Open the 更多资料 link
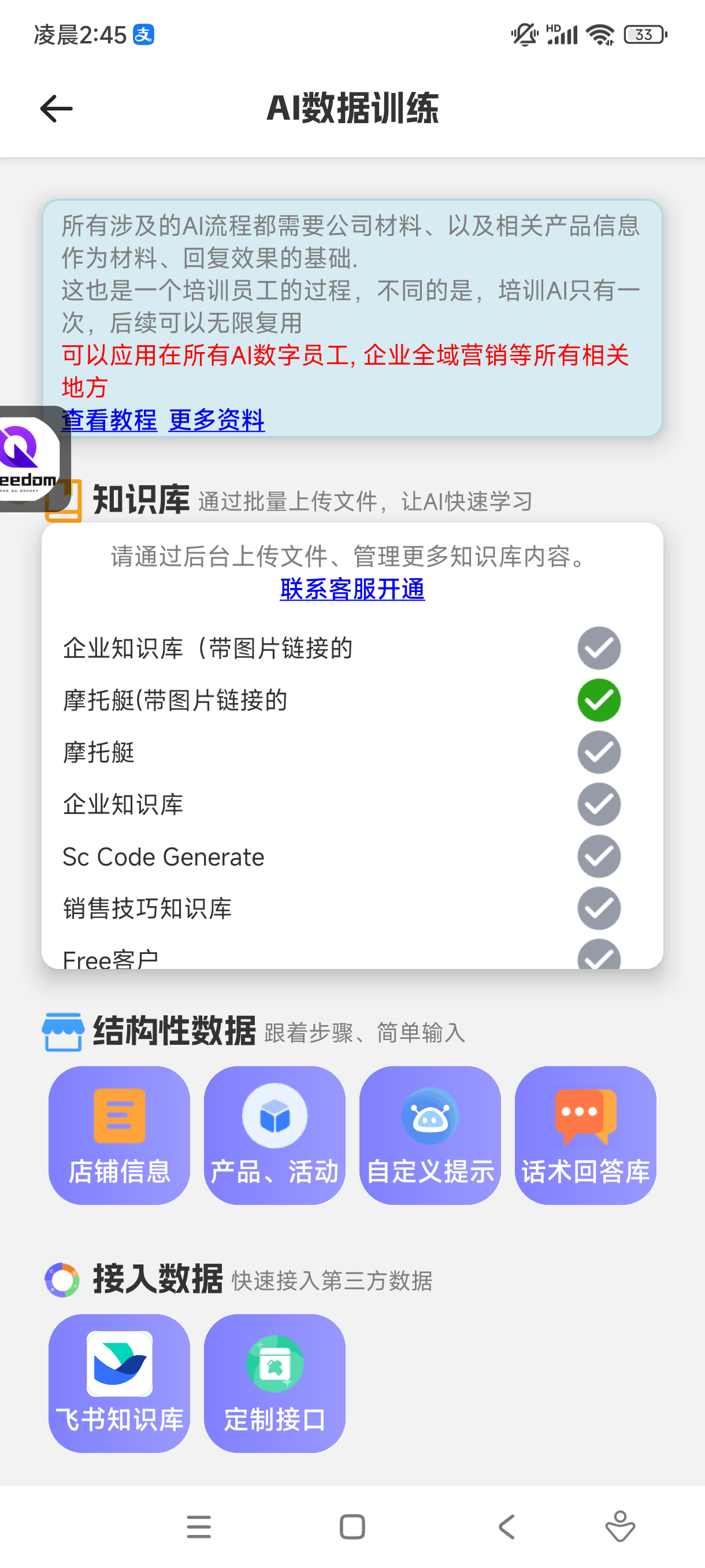Screen dimensions: 705x1568 (x=217, y=420)
